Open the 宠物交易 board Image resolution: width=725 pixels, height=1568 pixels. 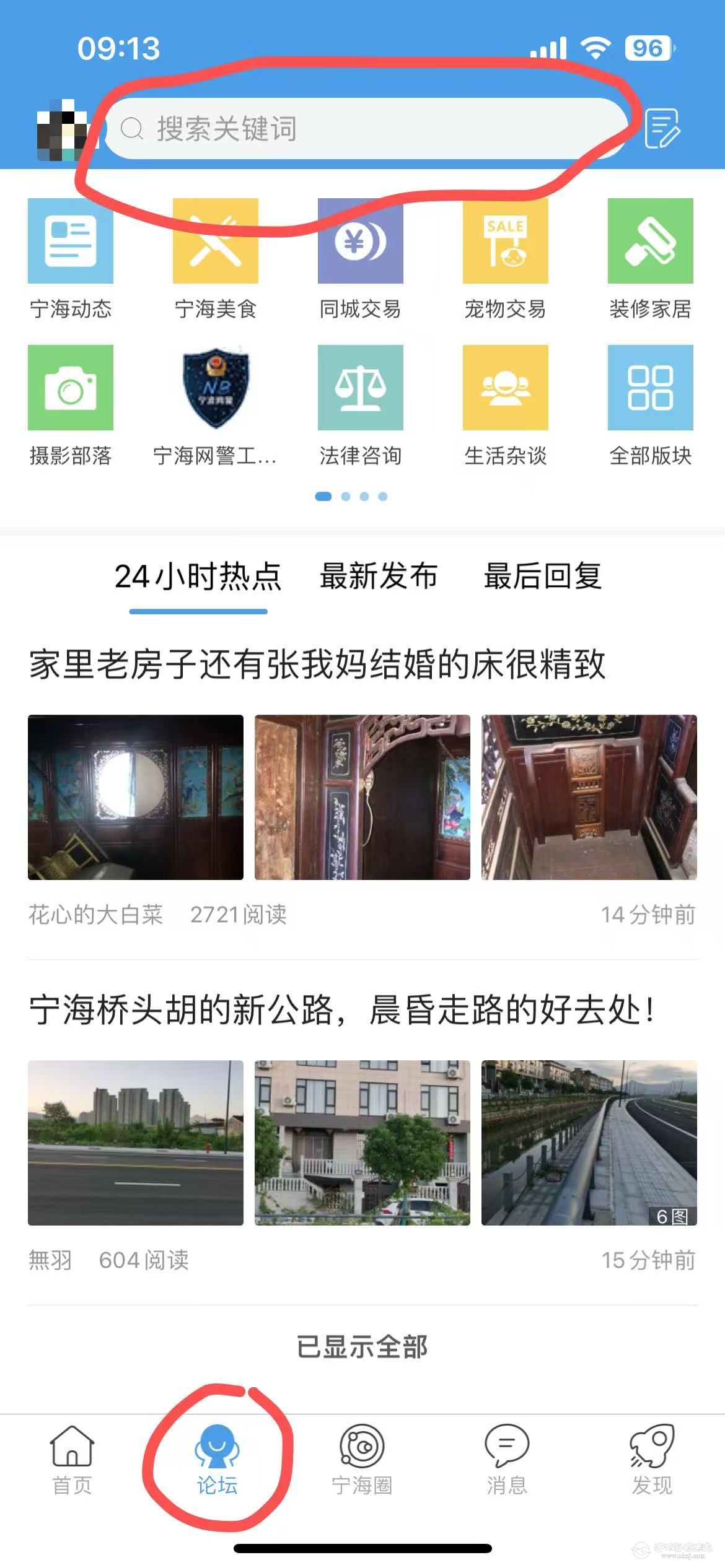(x=505, y=258)
